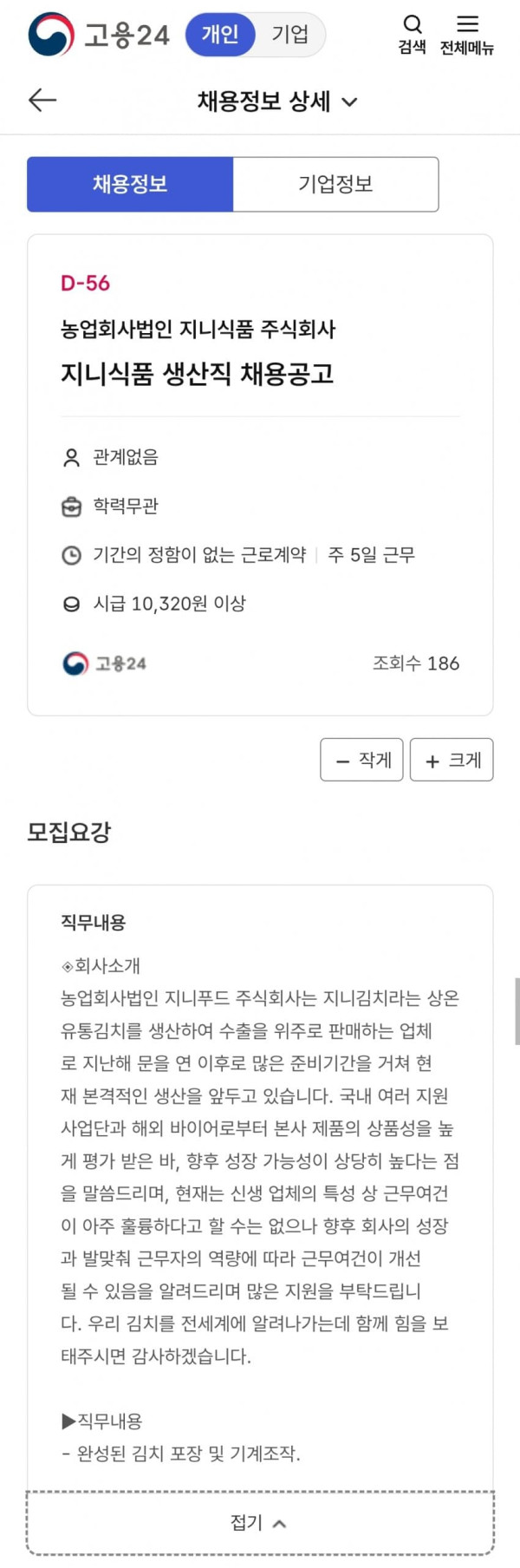Image resolution: width=520 pixels, height=1568 pixels.
Task: Open the 검색 search icon
Action: click(x=413, y=34)
